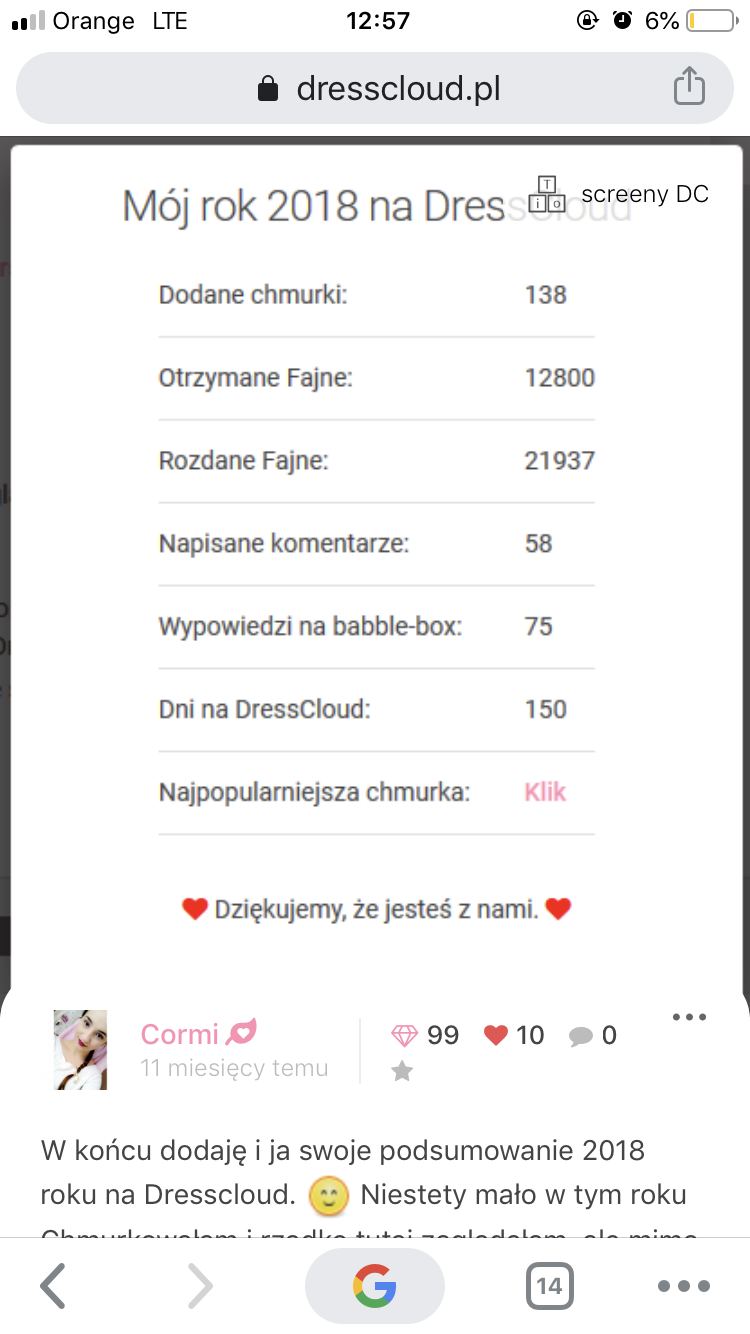
Task: Open the post's three-dot options menu
Action: (689, 1018)
